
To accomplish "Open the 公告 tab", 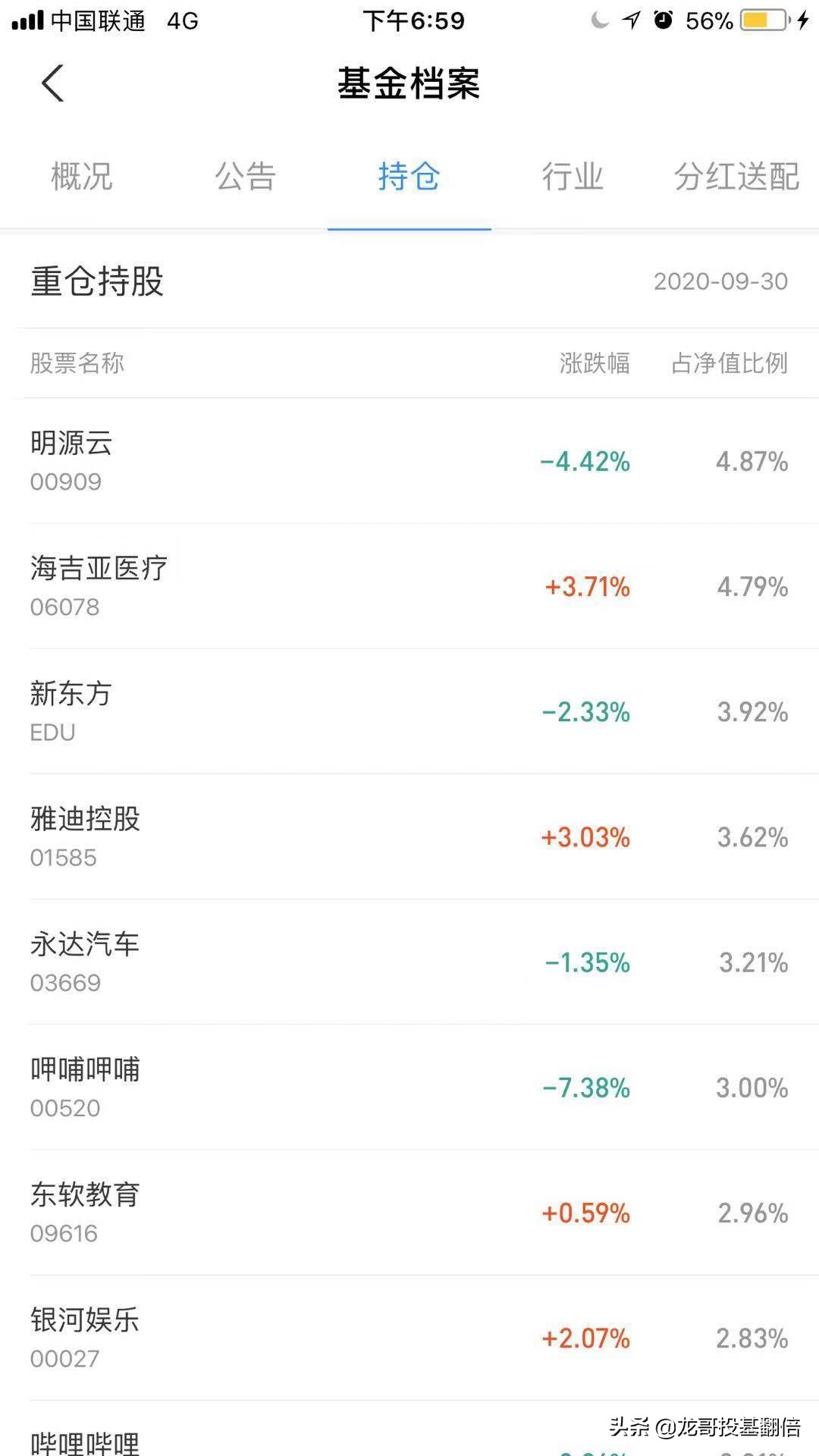I will (245, 177).
